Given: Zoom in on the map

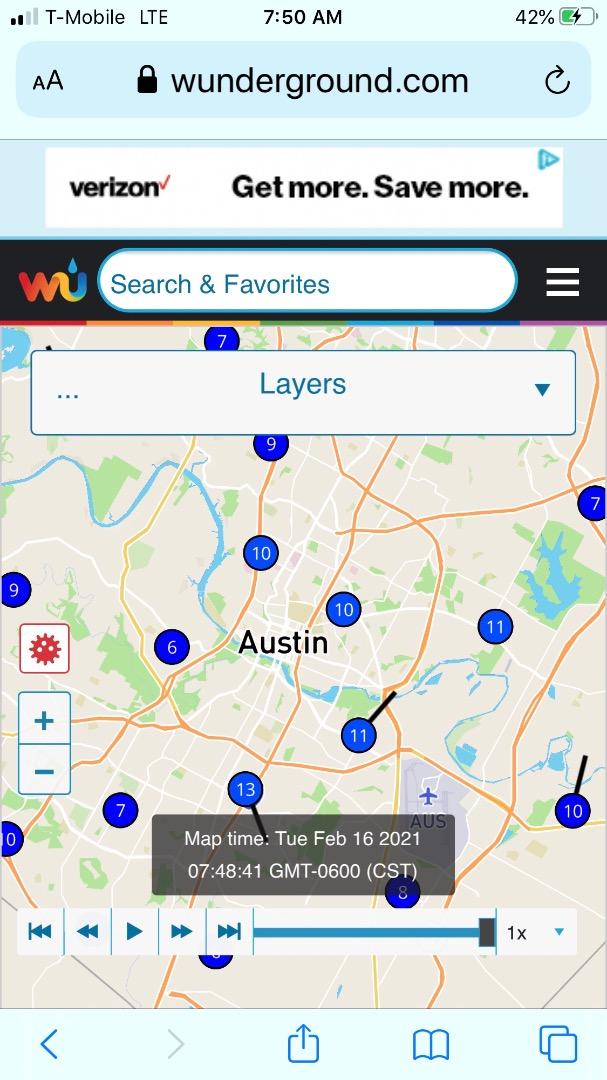Looking at the screenshot, I should click(x=44, y=720).
